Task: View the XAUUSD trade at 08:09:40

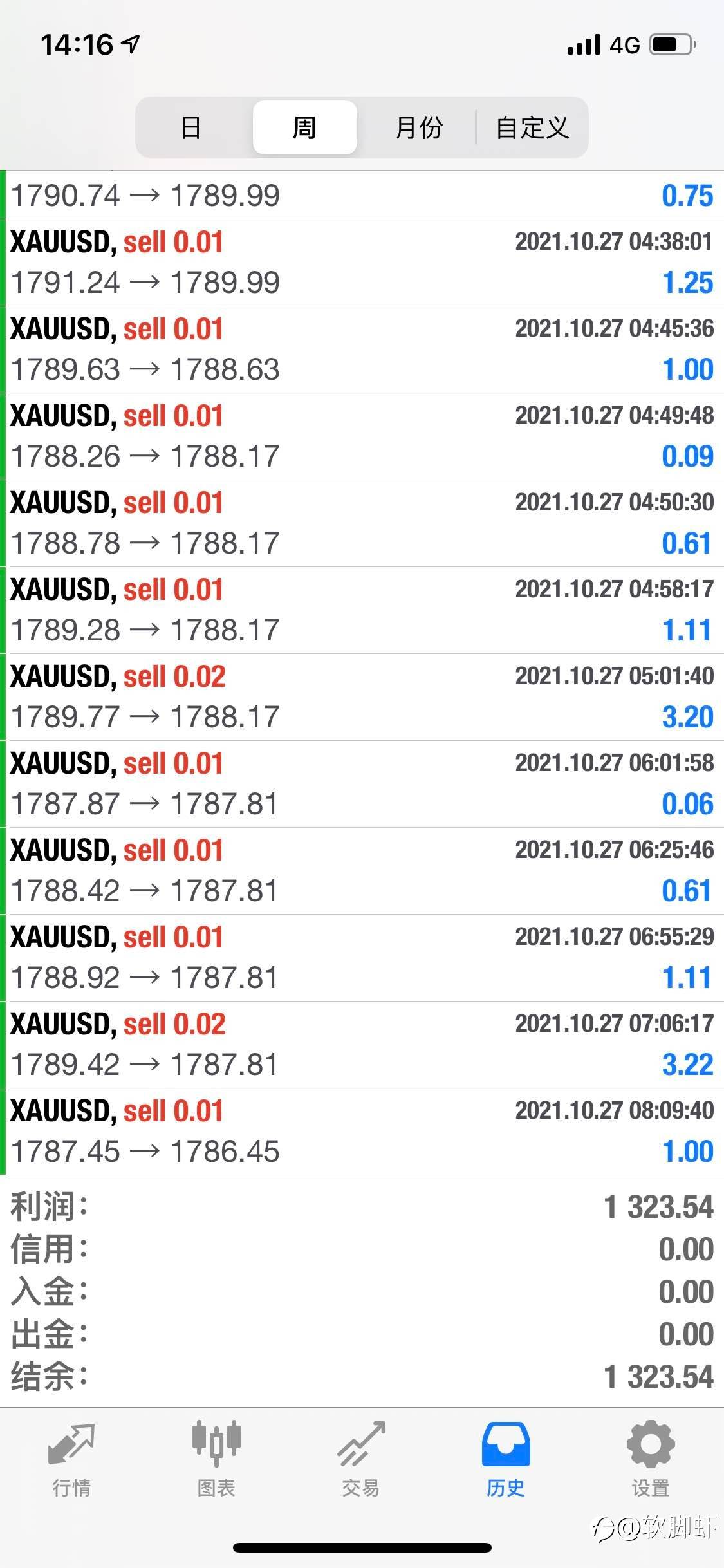Action: tap(362, 1132)
